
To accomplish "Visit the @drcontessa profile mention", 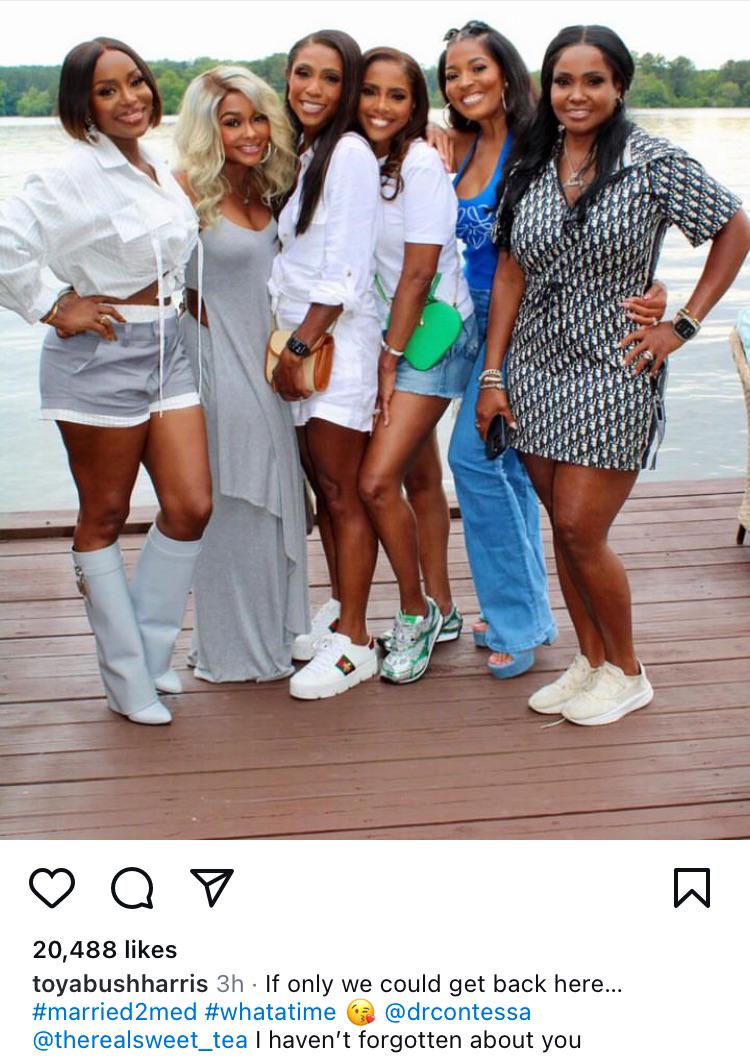I will 457,1011.
